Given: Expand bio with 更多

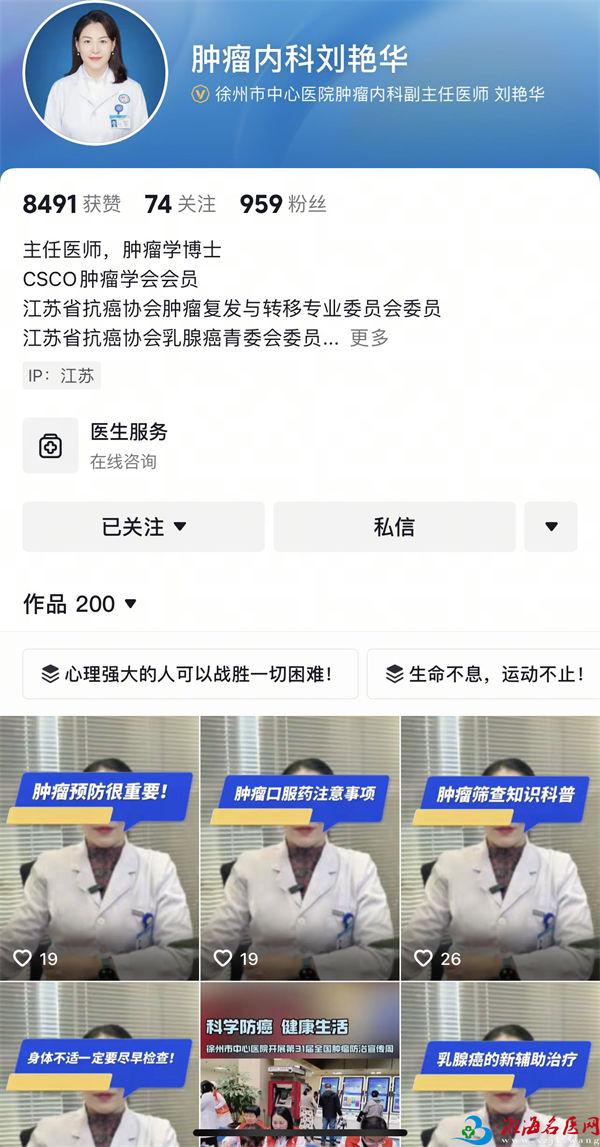Looking at the screenshot, I should (369, 338).
